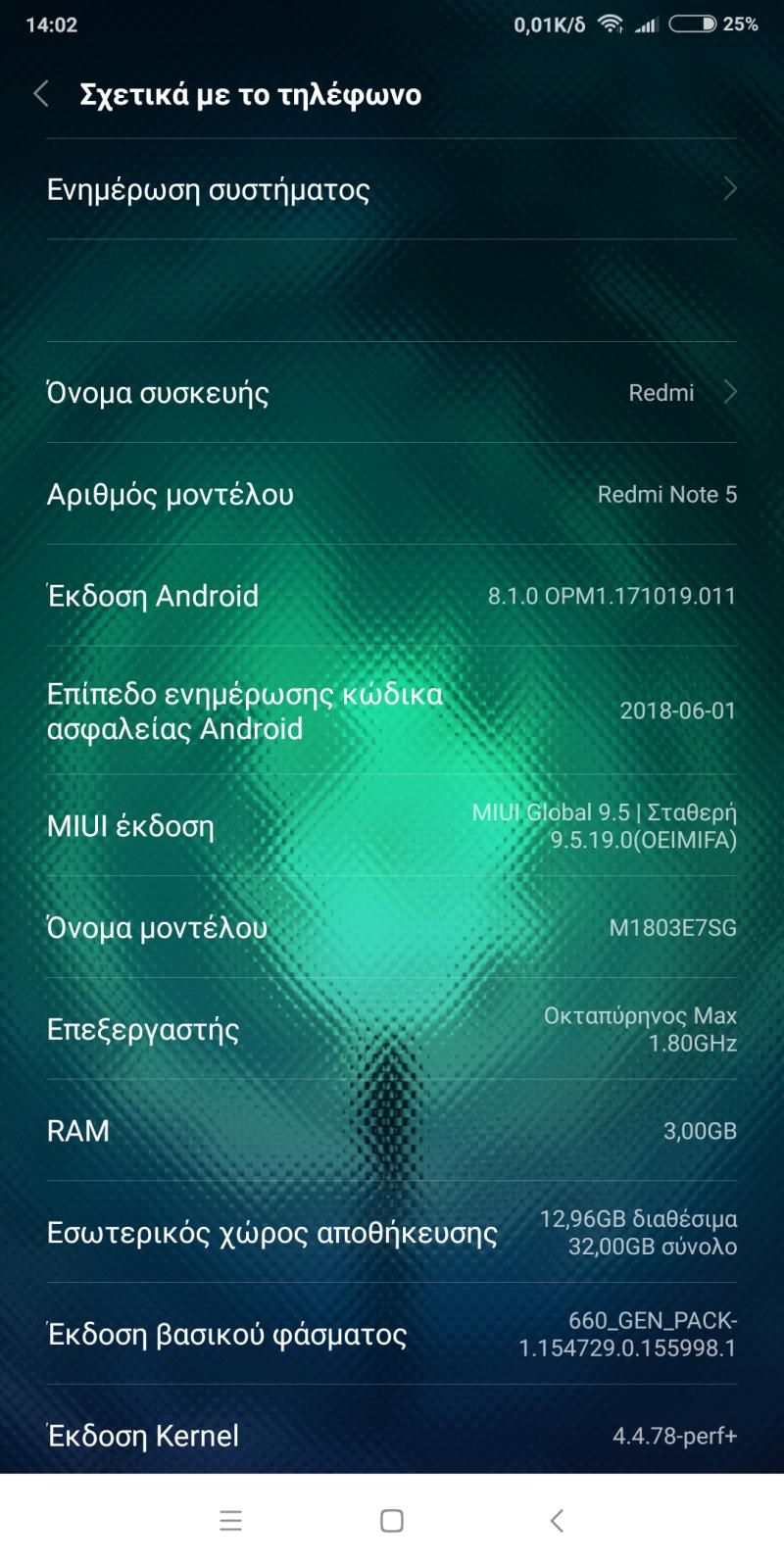Image resolution: width=784 pixels, height=1568 pixels.
Task: Open recent apps from navigation bar
Action: pos(231,1521)
